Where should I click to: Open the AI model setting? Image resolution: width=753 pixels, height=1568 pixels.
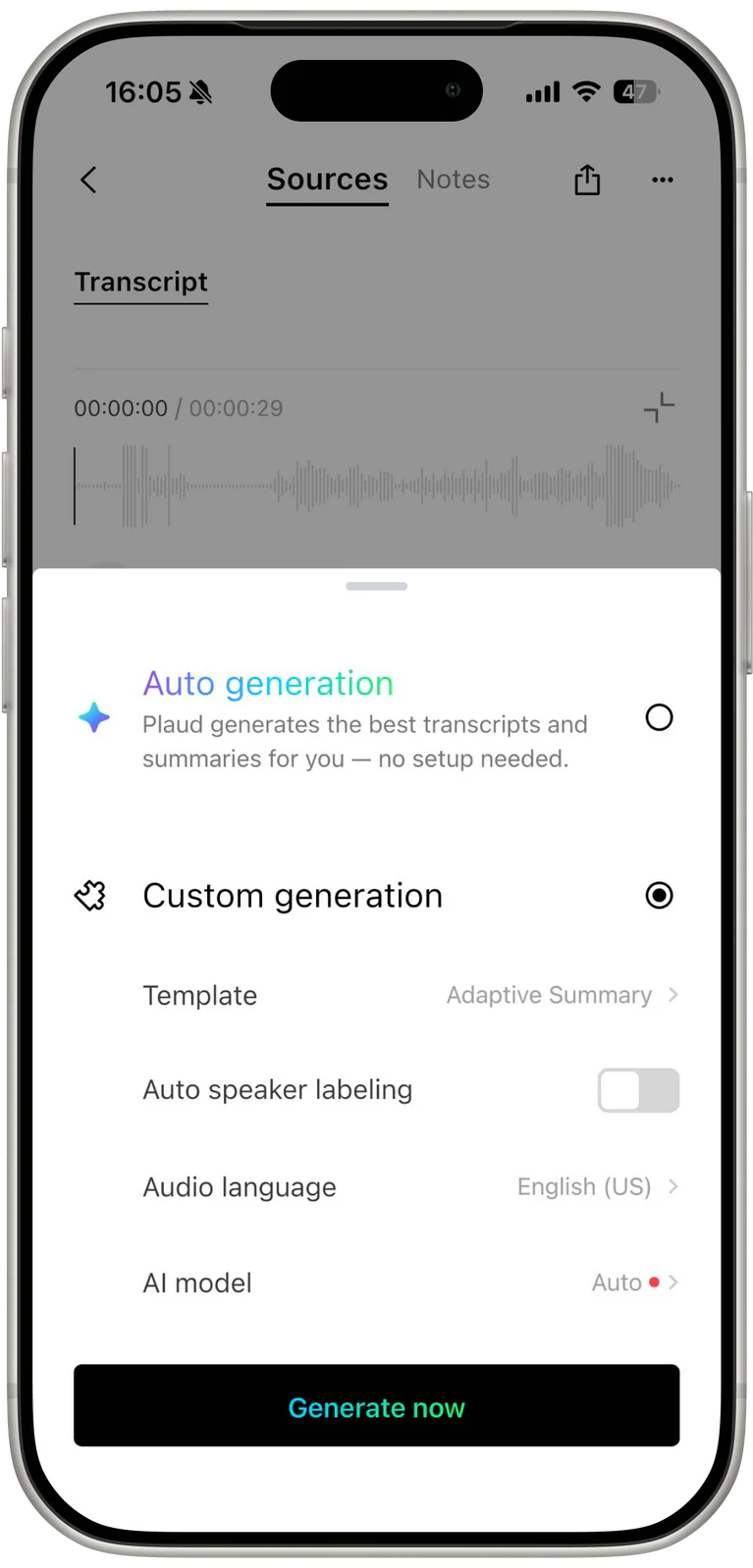[633, 1282]
